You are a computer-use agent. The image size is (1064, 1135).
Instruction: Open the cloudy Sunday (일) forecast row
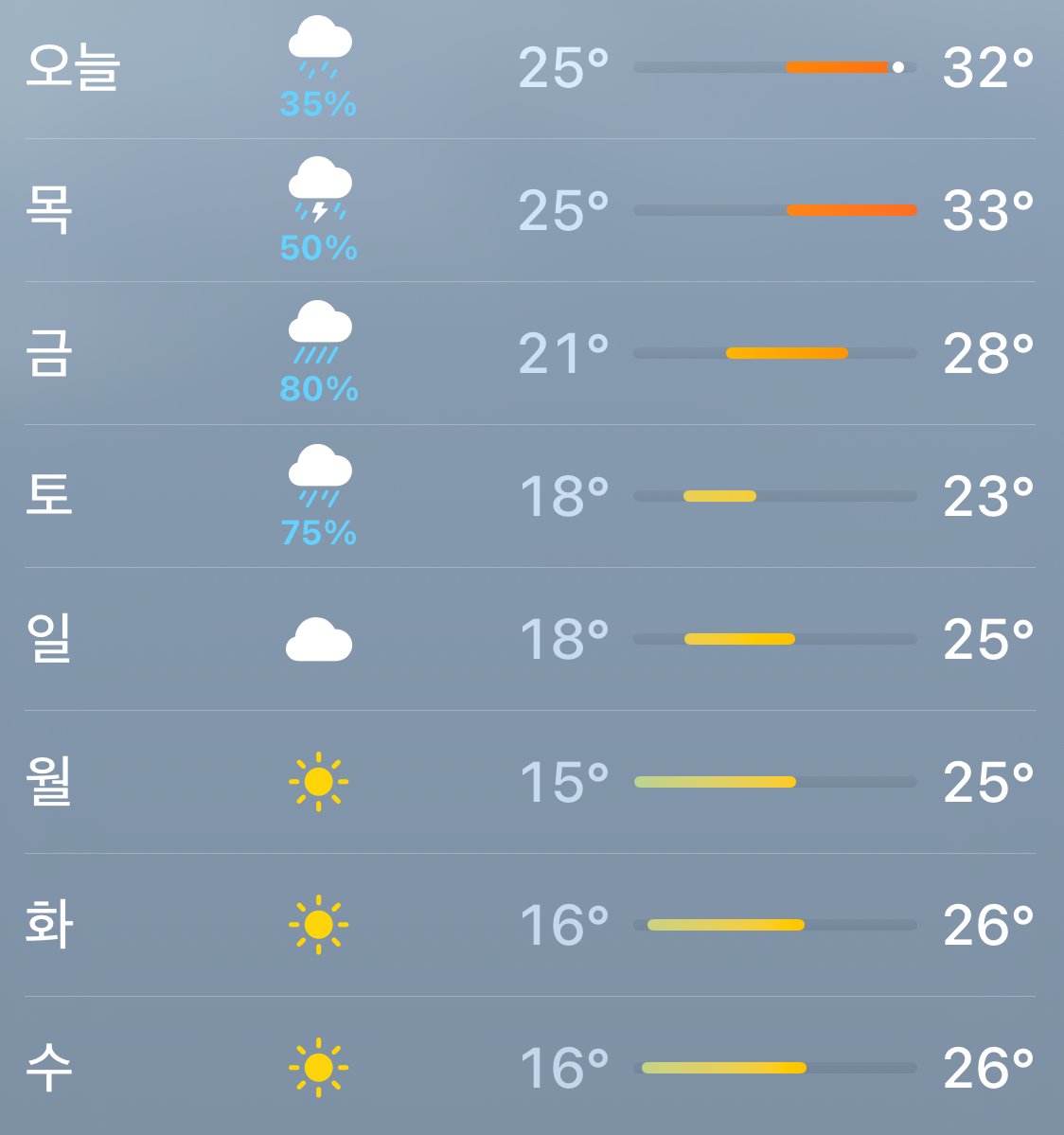click(x=530, y=639)
